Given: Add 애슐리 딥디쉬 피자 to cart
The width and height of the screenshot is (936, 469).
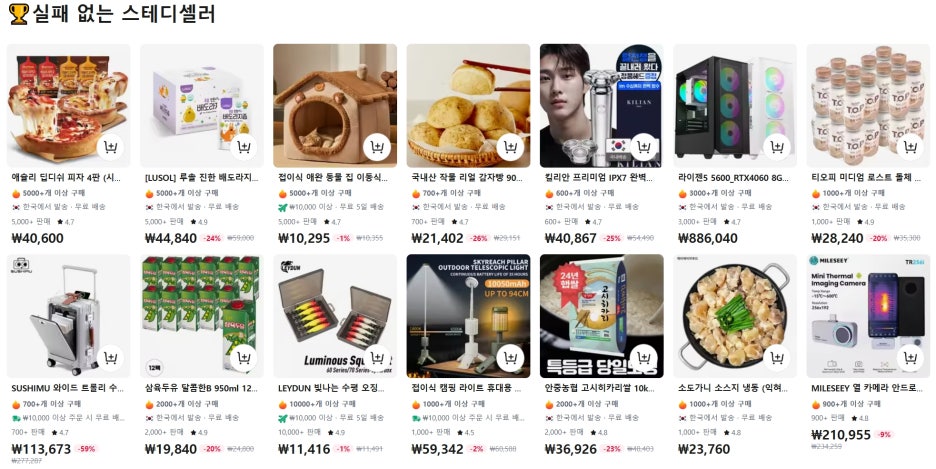Looking at the screenshot, I should click(x=110, y=148).
